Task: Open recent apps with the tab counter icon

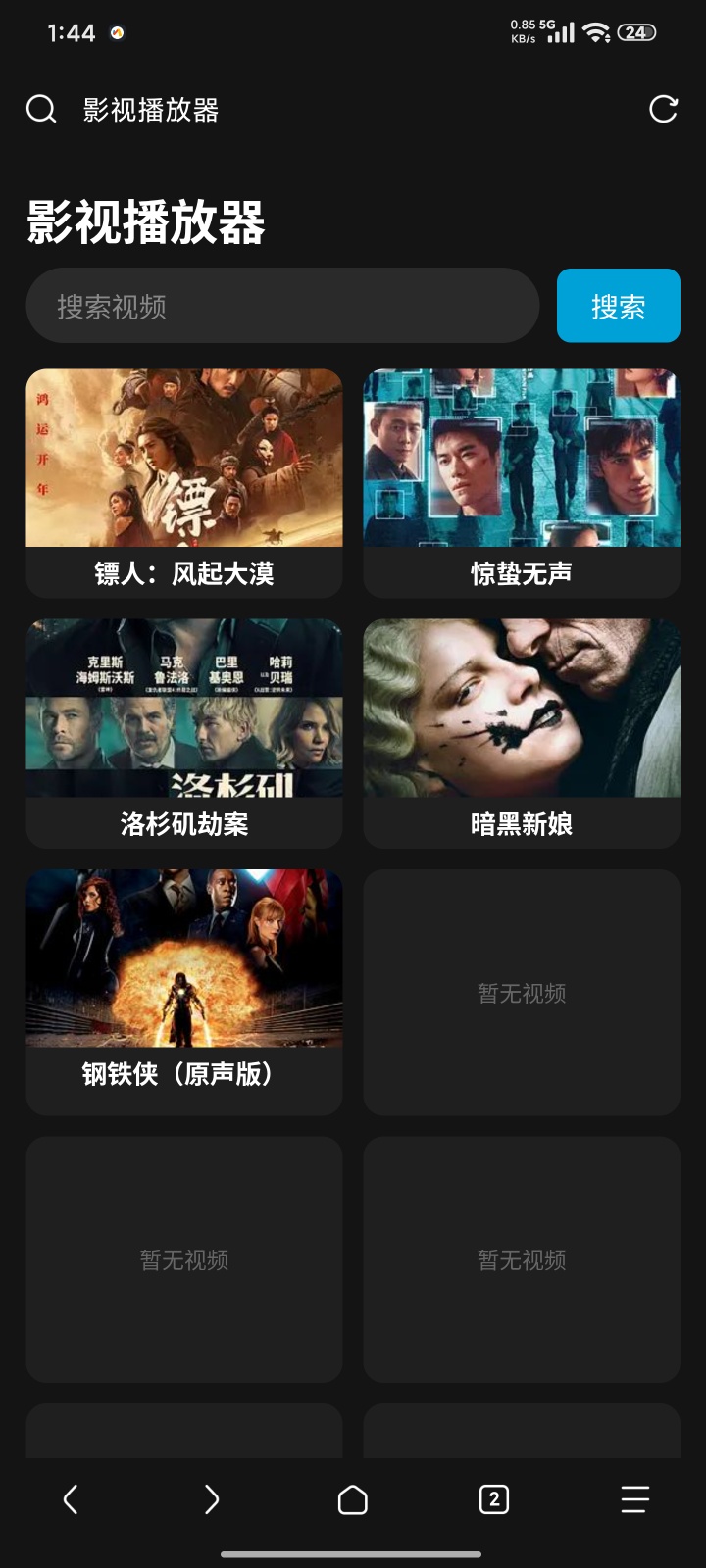Action: point(493,1499)
